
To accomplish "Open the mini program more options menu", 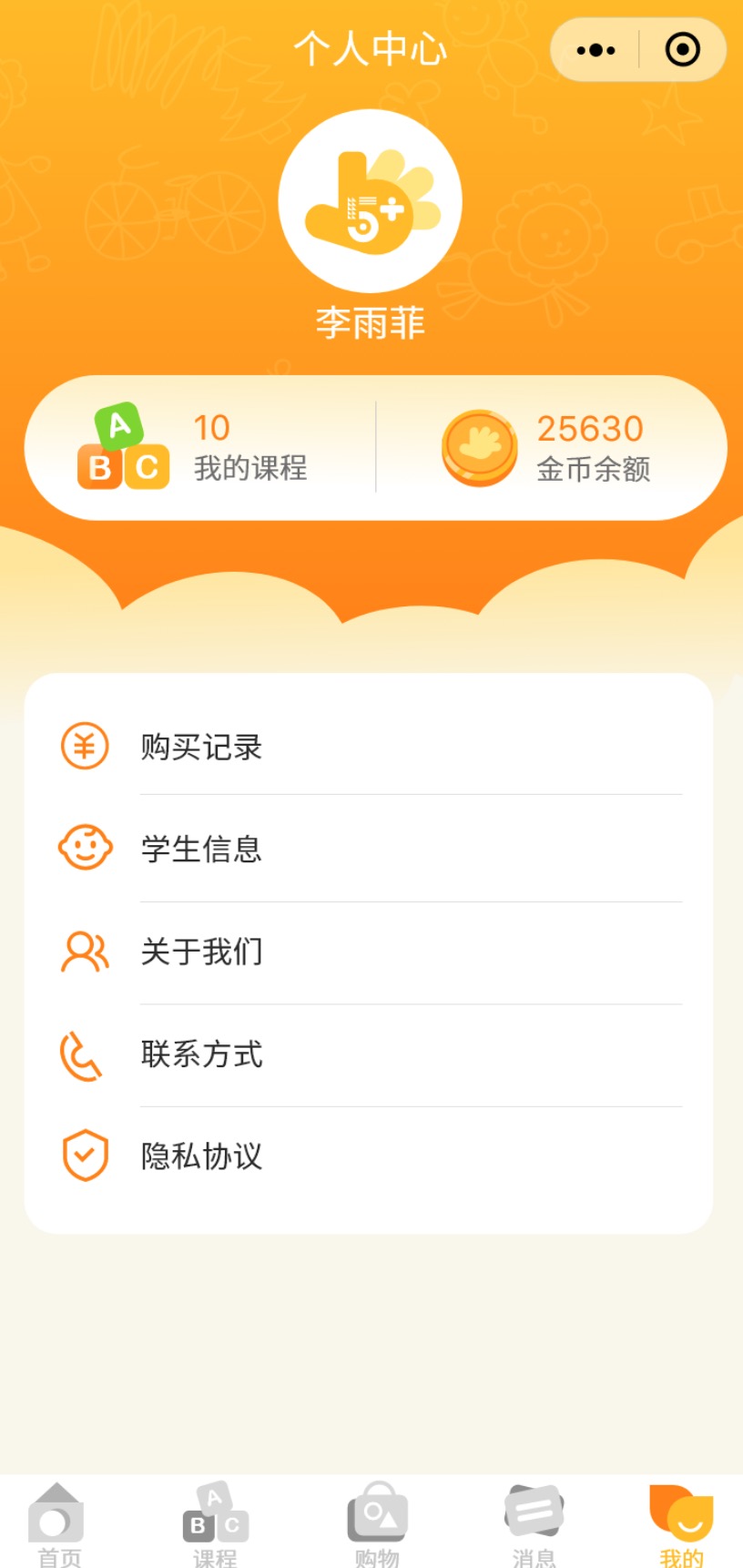I will click(596, 50).
